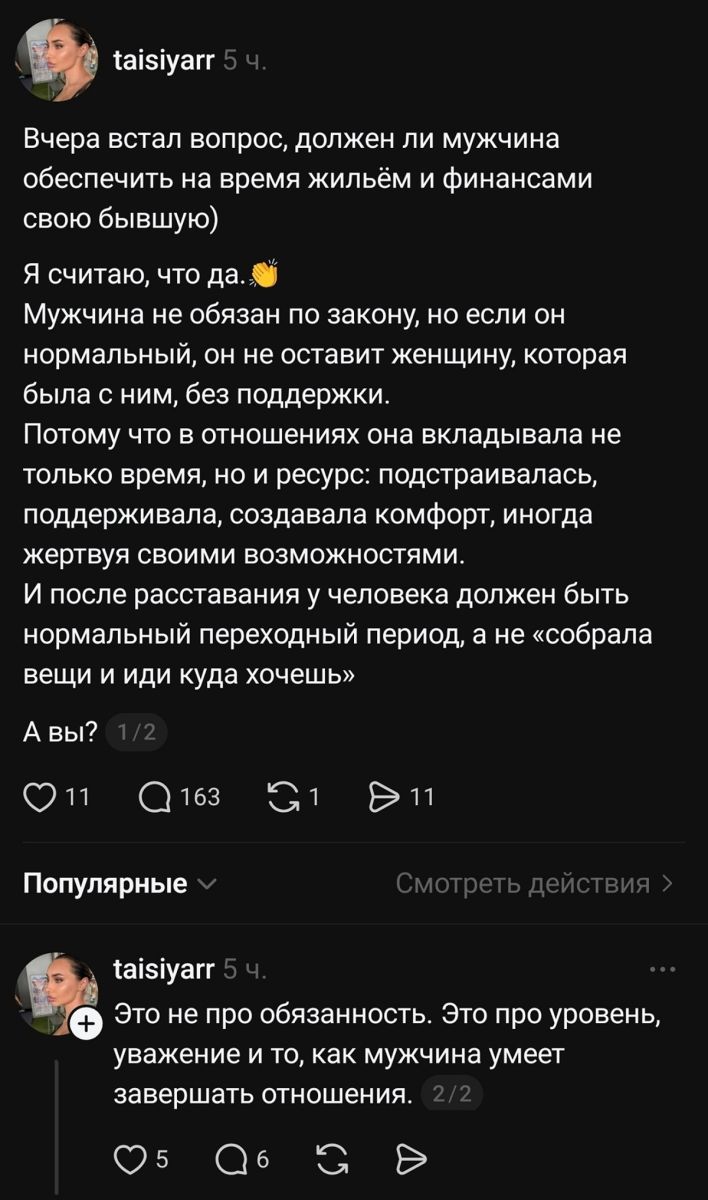Open overflow menu on the 2/2 reply

point(662,969)
